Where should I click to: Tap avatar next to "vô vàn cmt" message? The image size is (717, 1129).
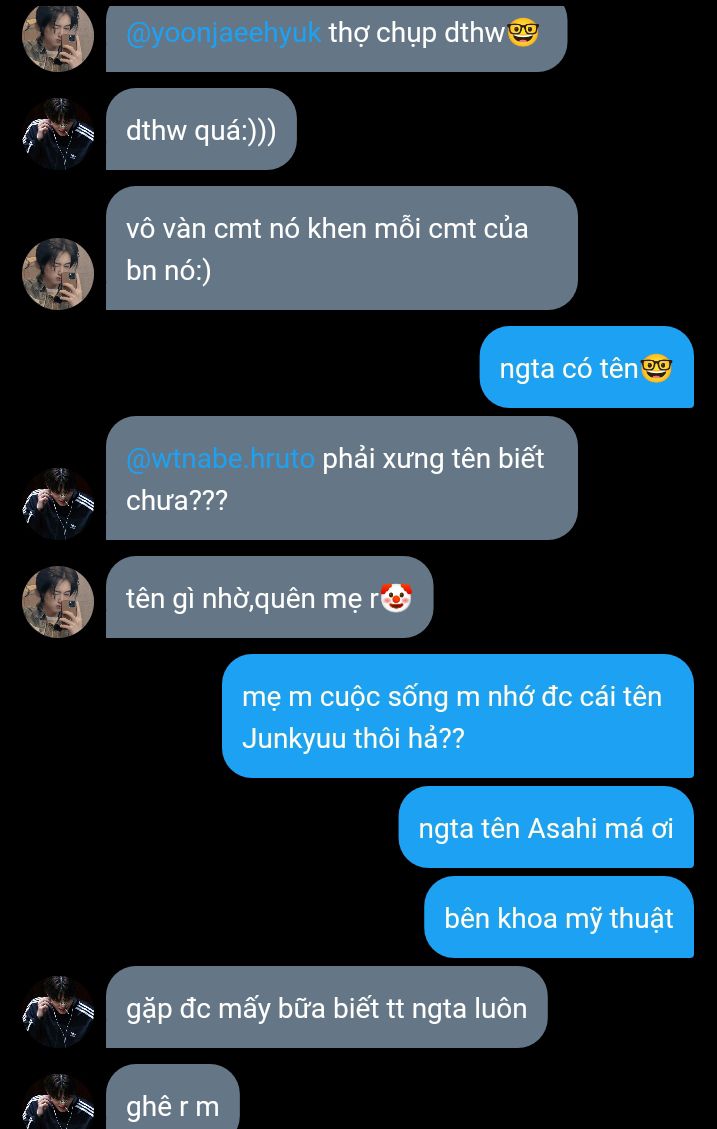(58, 273)
